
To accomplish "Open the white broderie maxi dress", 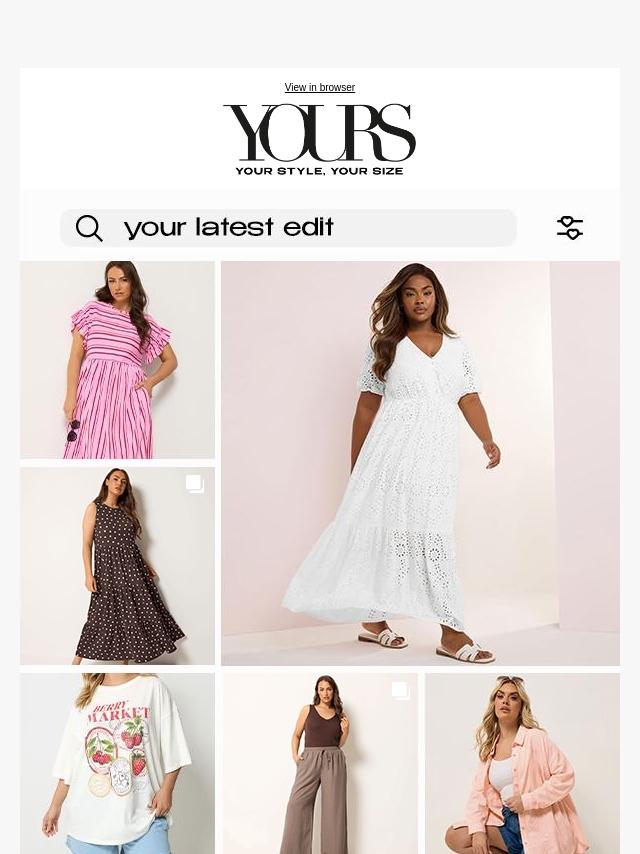I will click(420, 463).
